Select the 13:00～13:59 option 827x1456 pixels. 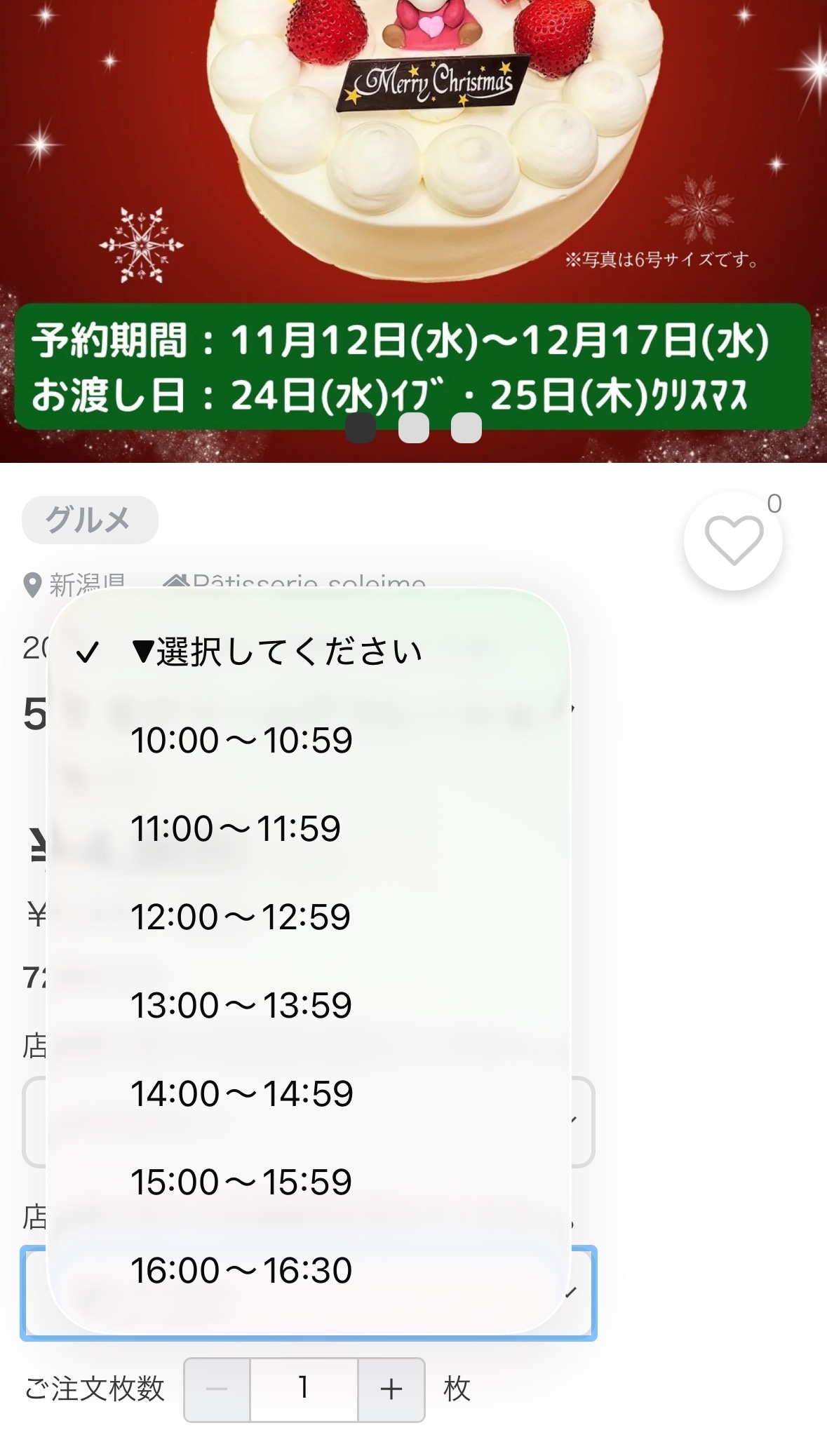pyautogui.click(x=241, y=1005)
